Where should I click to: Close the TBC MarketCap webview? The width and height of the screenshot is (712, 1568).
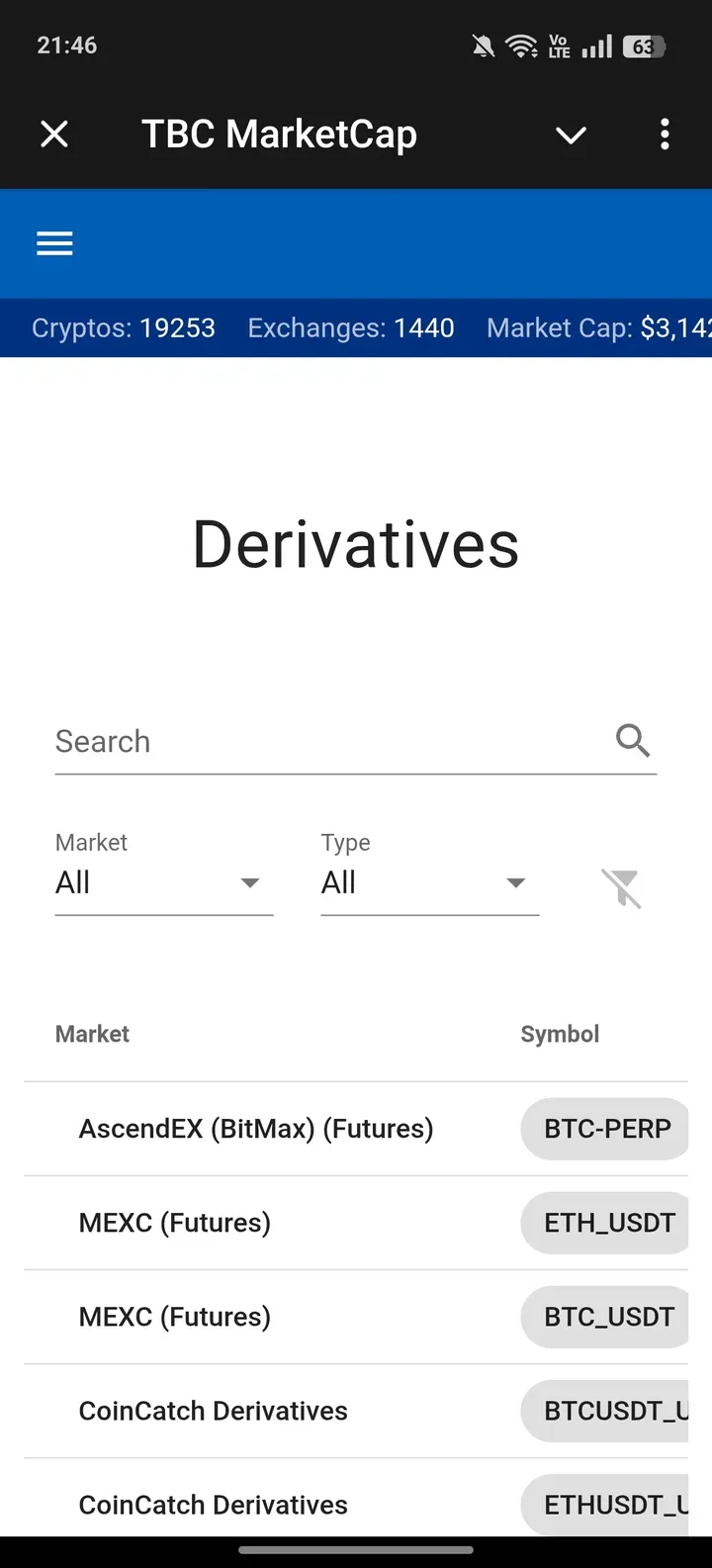click(54, 134)
